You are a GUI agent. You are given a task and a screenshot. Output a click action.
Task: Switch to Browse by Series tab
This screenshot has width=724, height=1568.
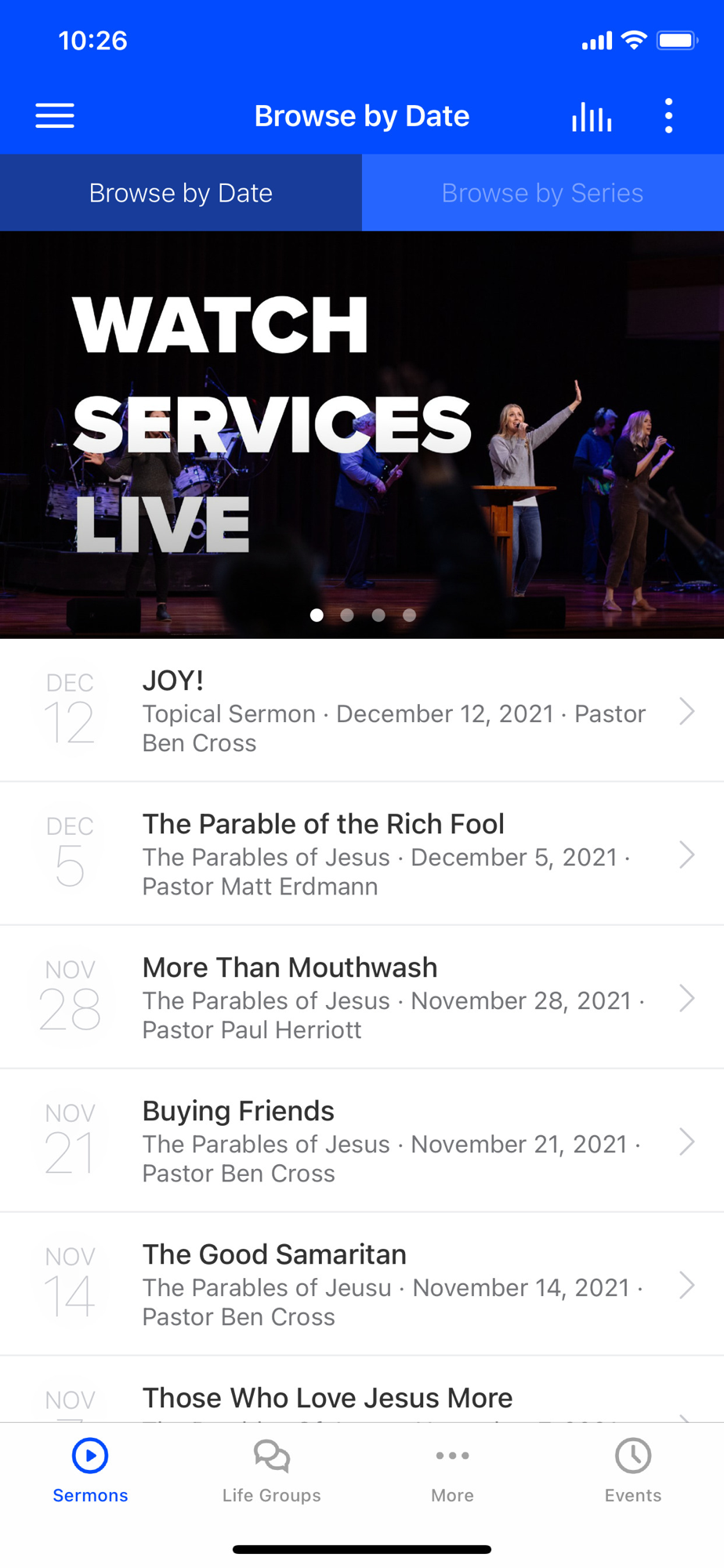542,193
